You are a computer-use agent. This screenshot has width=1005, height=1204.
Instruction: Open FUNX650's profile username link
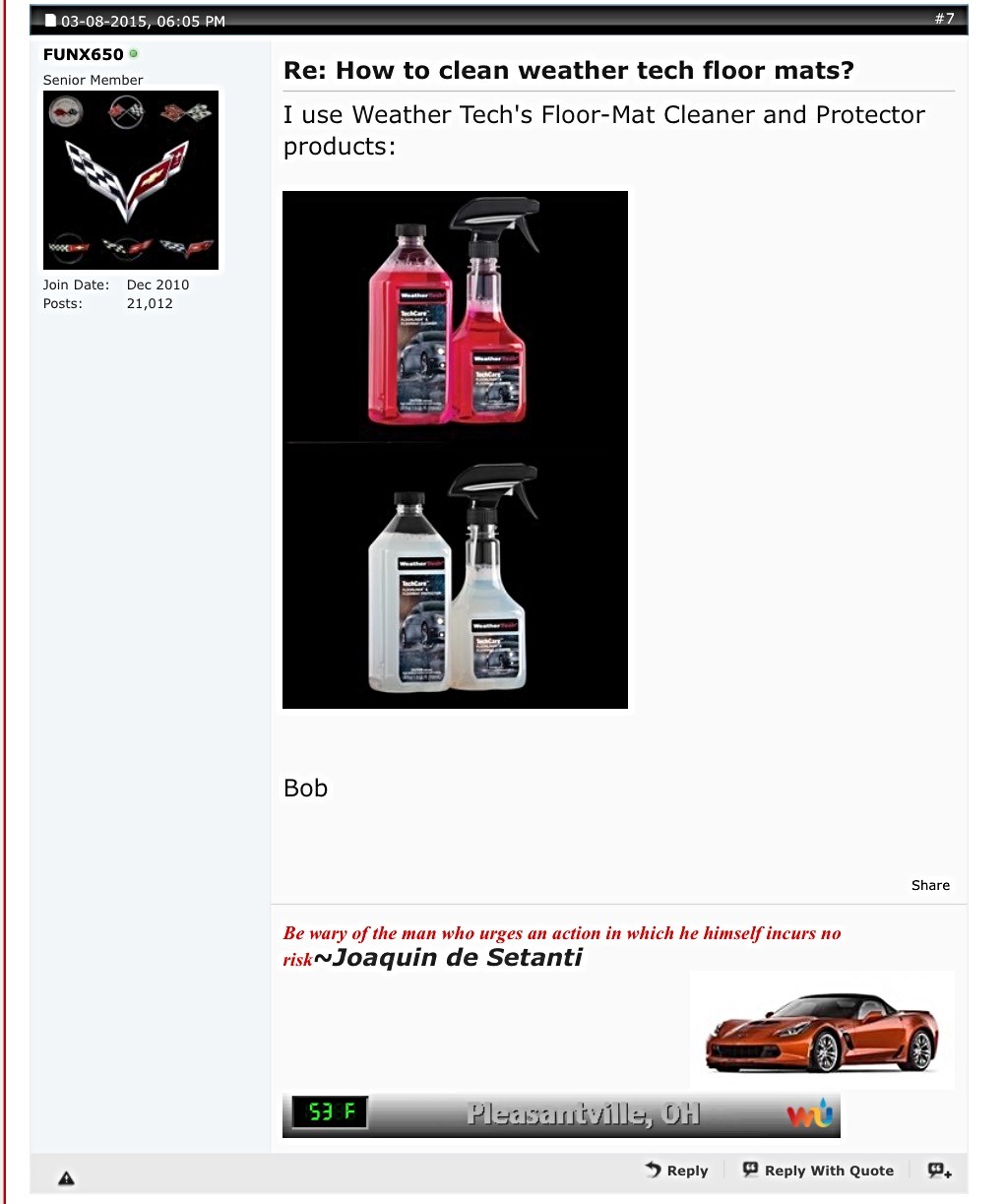click(x=84, y=55)
